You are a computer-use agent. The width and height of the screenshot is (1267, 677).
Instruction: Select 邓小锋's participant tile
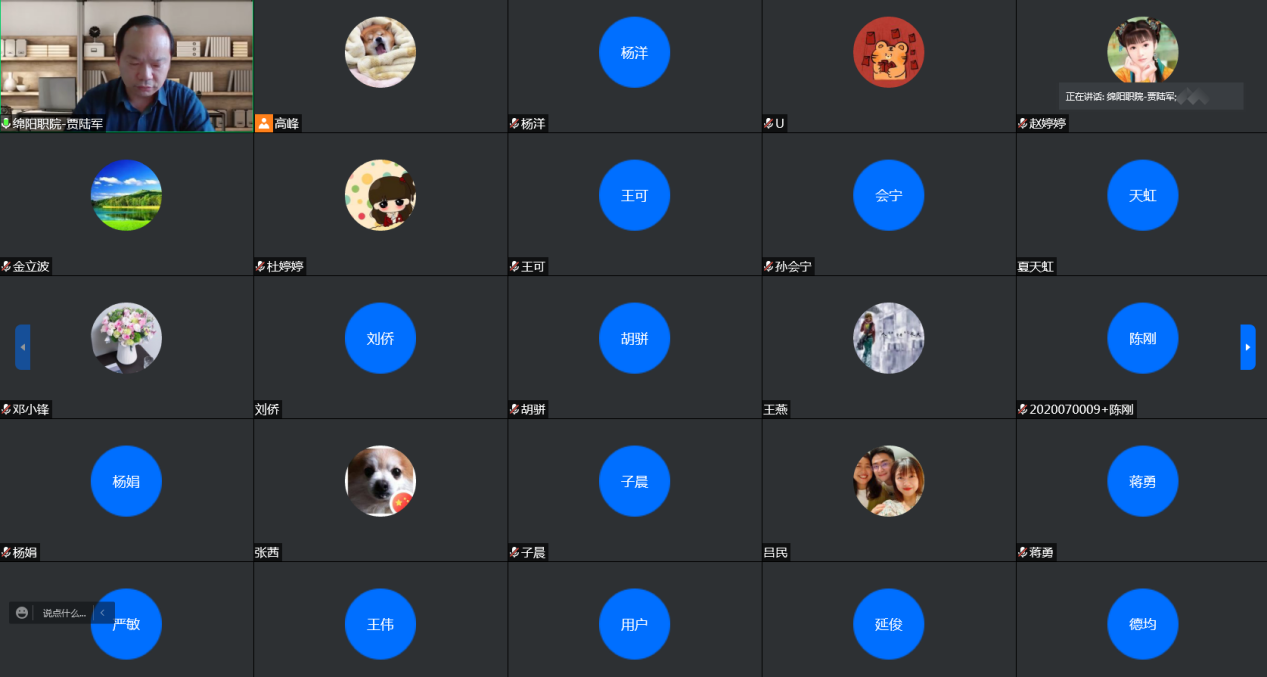(126, 339)
